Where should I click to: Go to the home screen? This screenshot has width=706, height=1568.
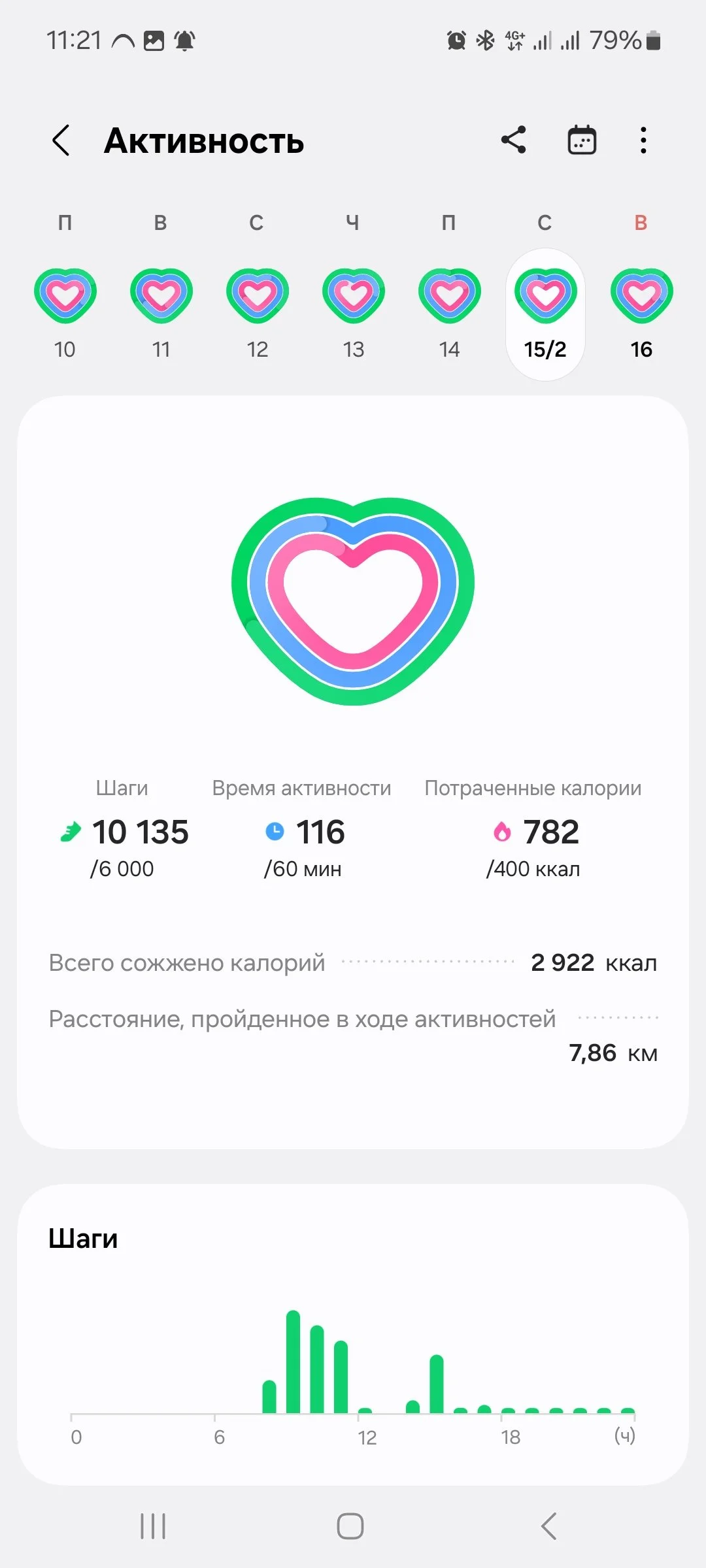[x=350, y=1527]
